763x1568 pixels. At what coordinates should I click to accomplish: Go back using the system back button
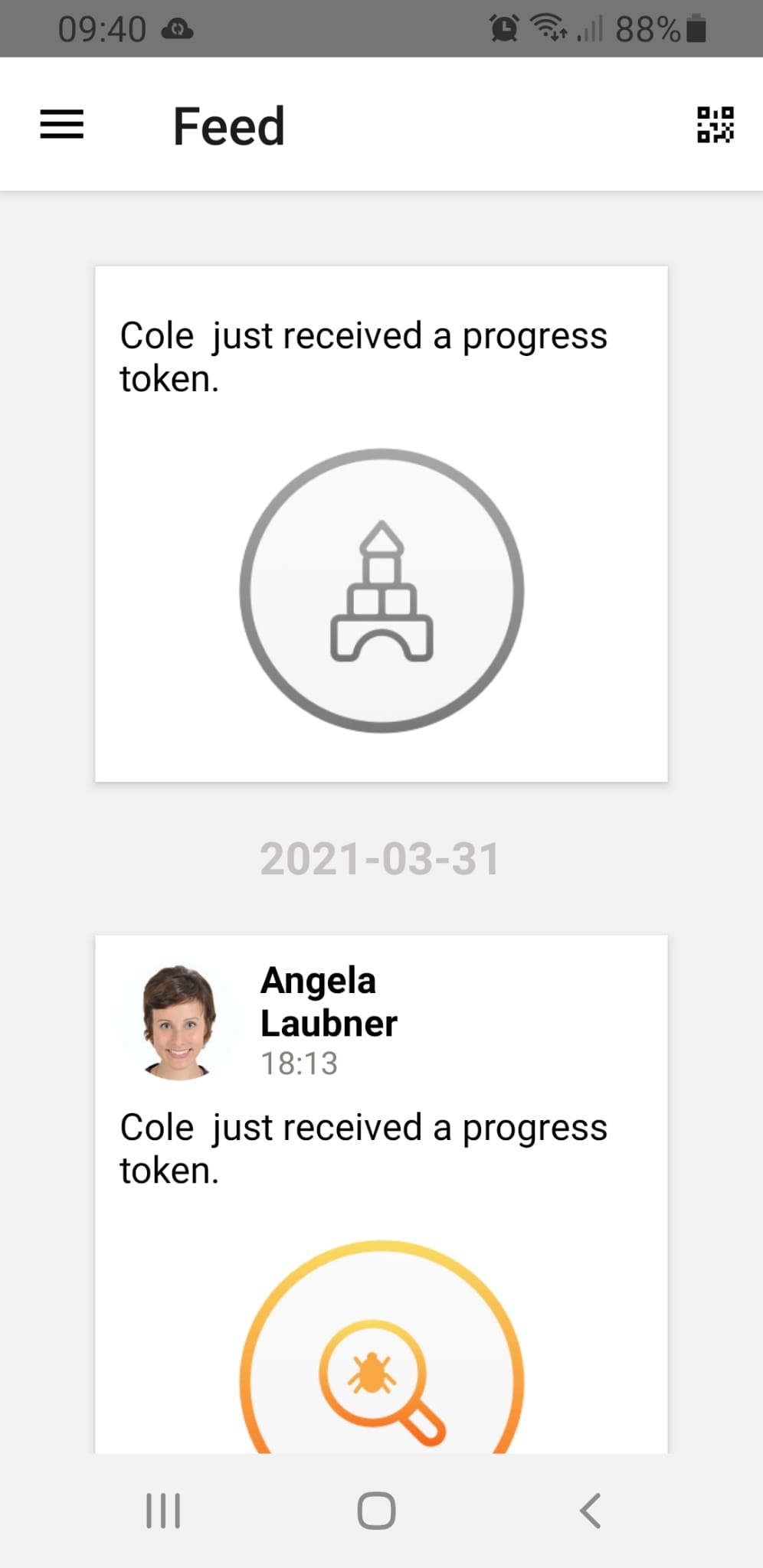click(590, 1511)
